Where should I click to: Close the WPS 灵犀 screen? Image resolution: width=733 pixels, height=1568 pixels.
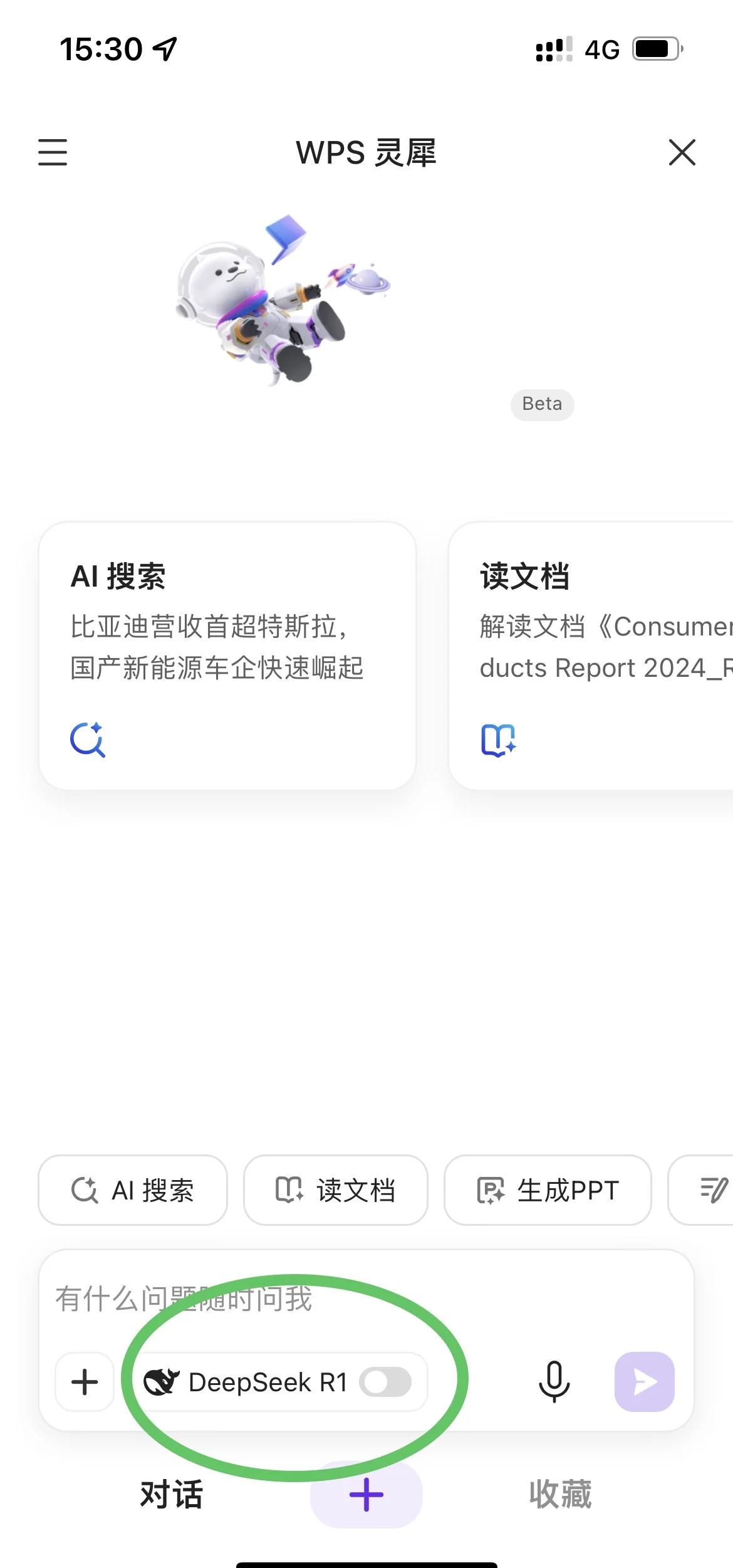point(682,152)
